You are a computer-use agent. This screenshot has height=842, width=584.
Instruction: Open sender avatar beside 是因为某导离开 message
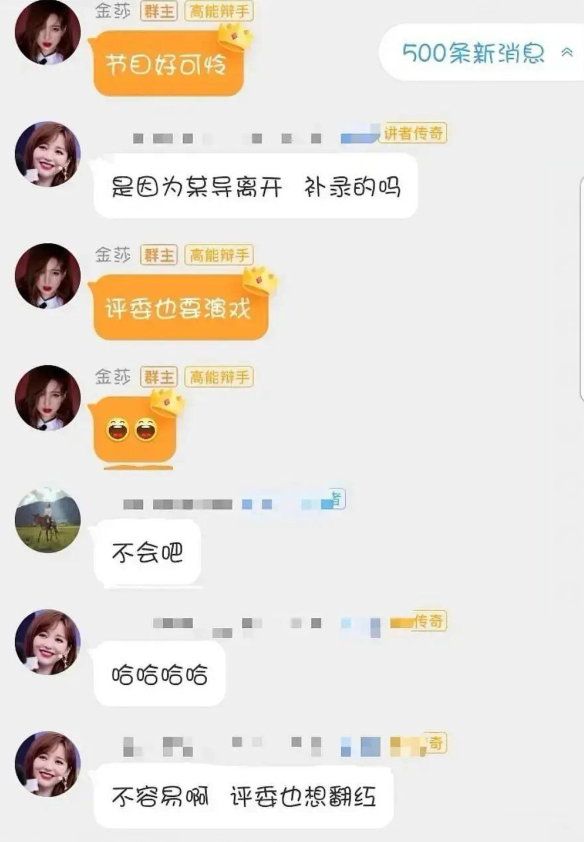pyautogui.click(x=48, y=155)
